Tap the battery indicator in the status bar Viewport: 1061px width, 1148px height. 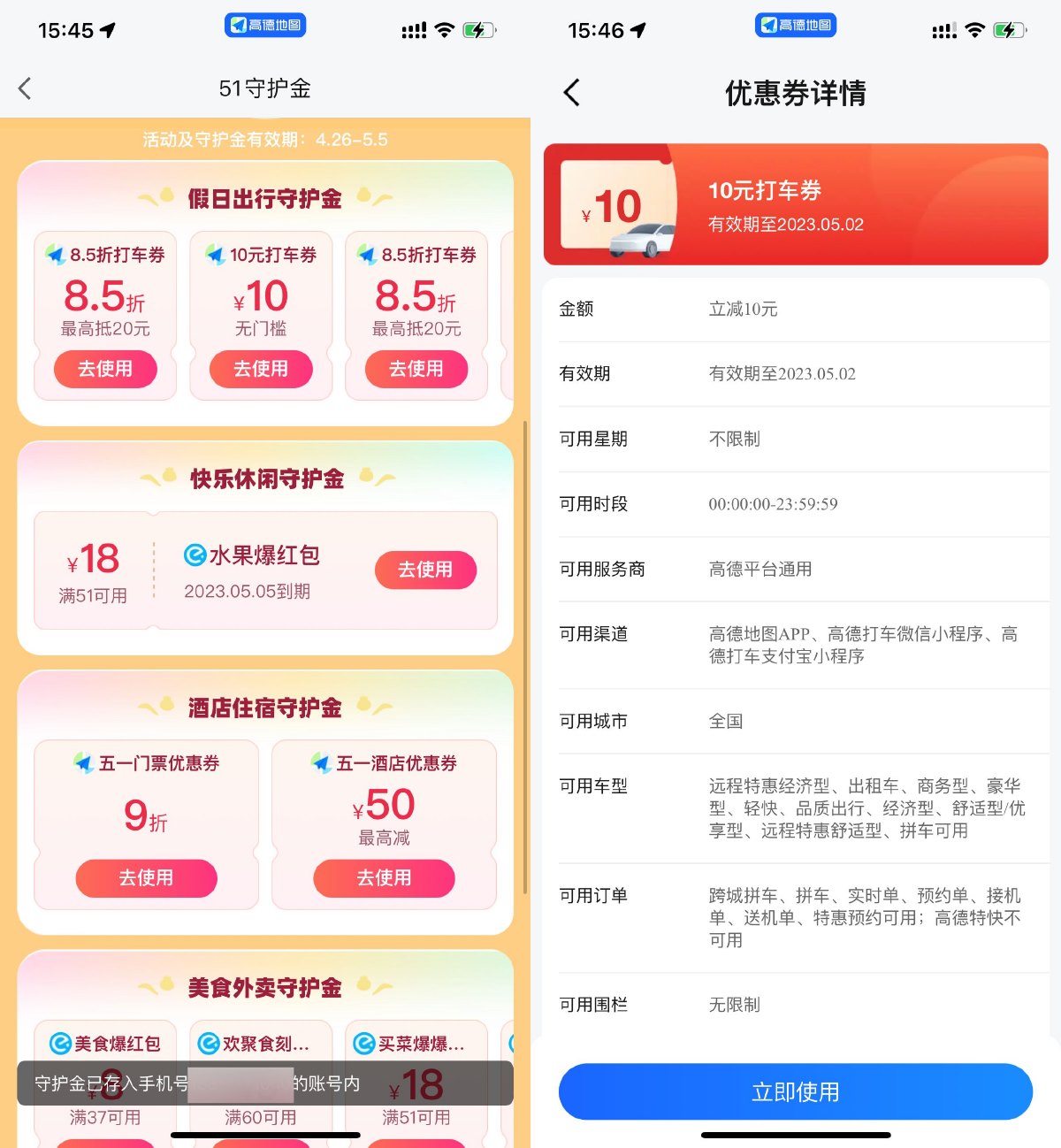pos(479,29)
